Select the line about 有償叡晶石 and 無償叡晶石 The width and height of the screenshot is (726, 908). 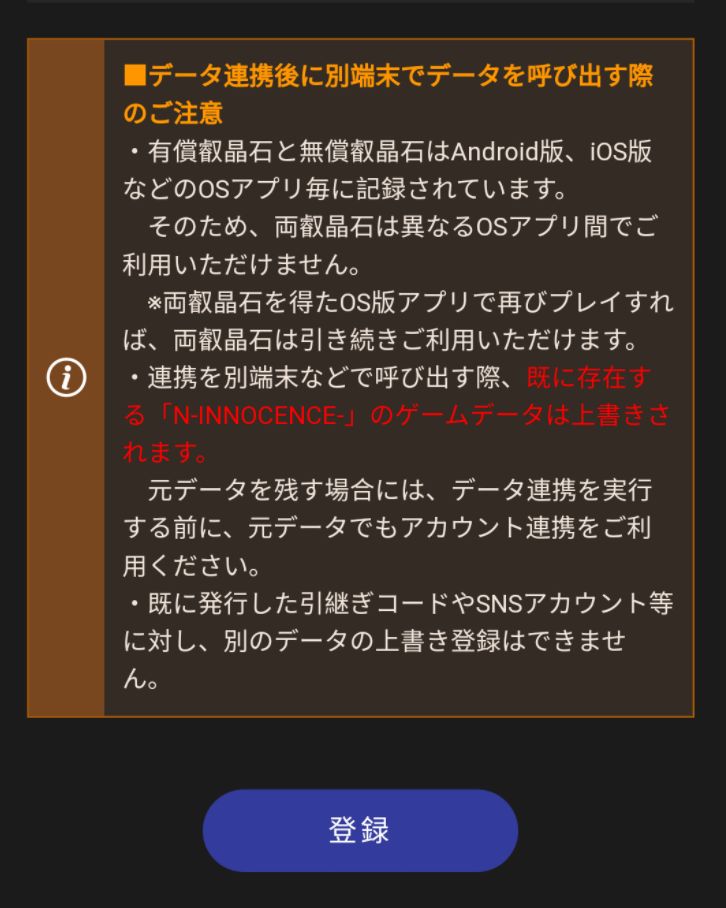pyautogui.click(x=390, y=157)
